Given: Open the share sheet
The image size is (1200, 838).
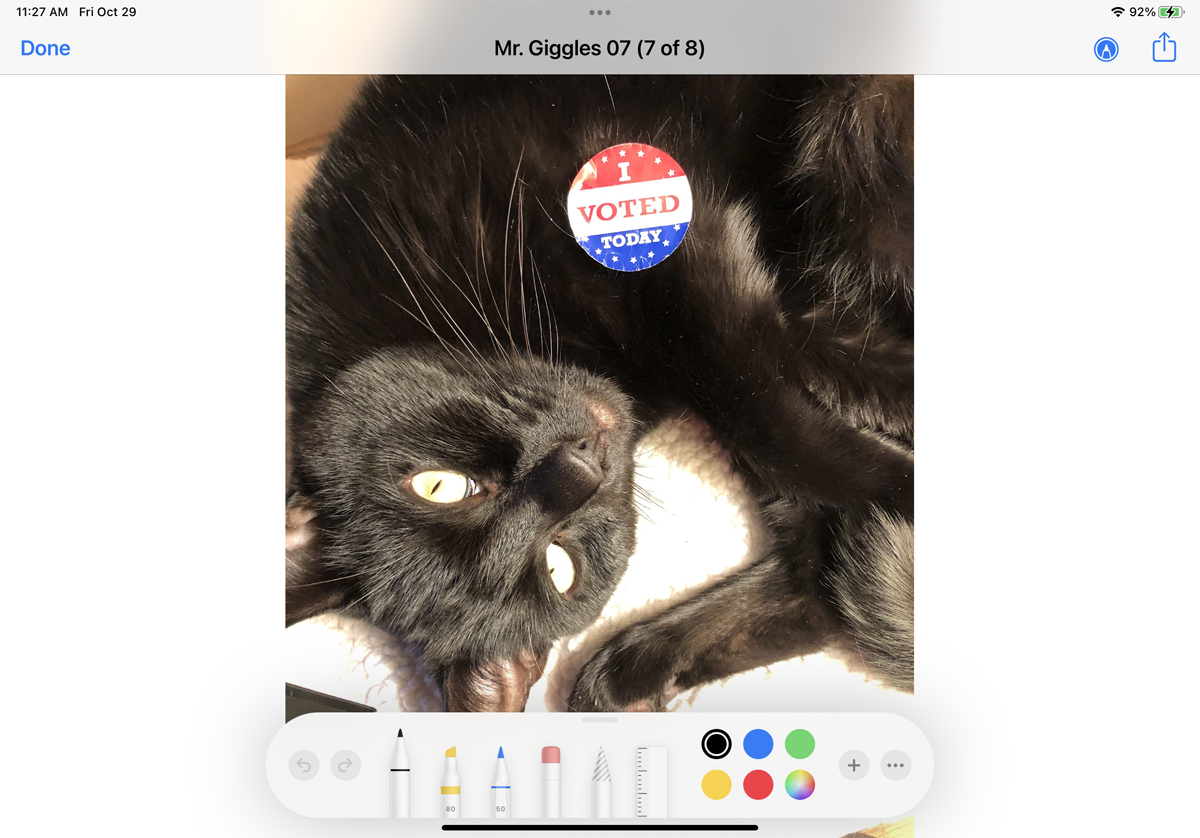Looking at the screenshot, I should 1164,48.
